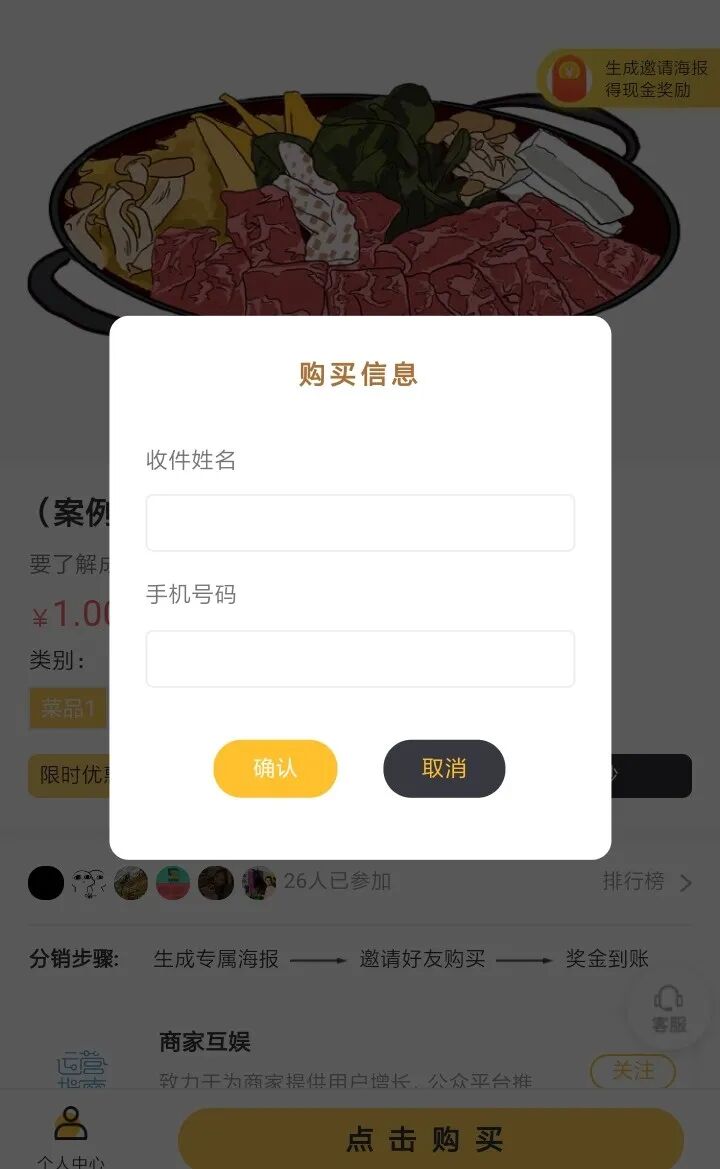Follow 商家互娱 with 关注
Screen dimensions: 720x1169
[x=632, y=1071]
